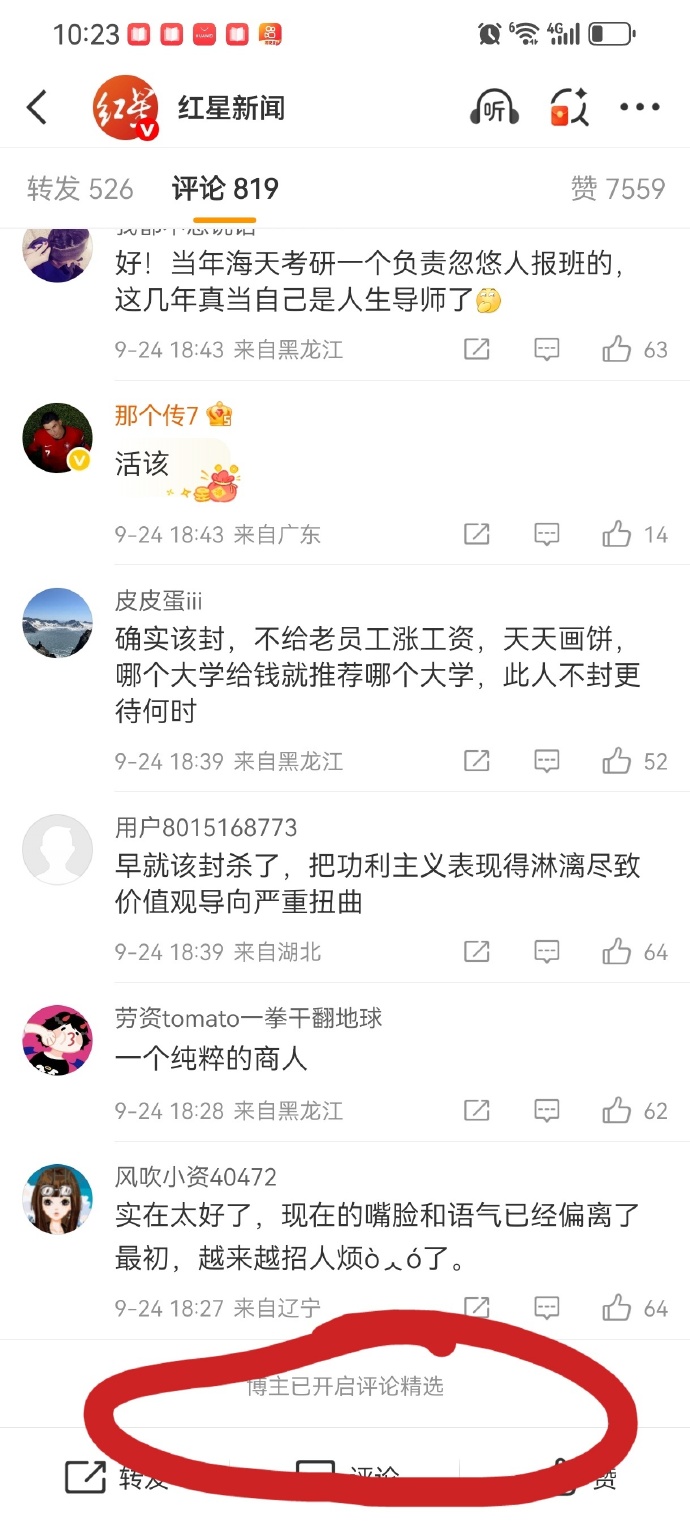Like 劳资tomato一拳干翻地球's comment

617,1110
